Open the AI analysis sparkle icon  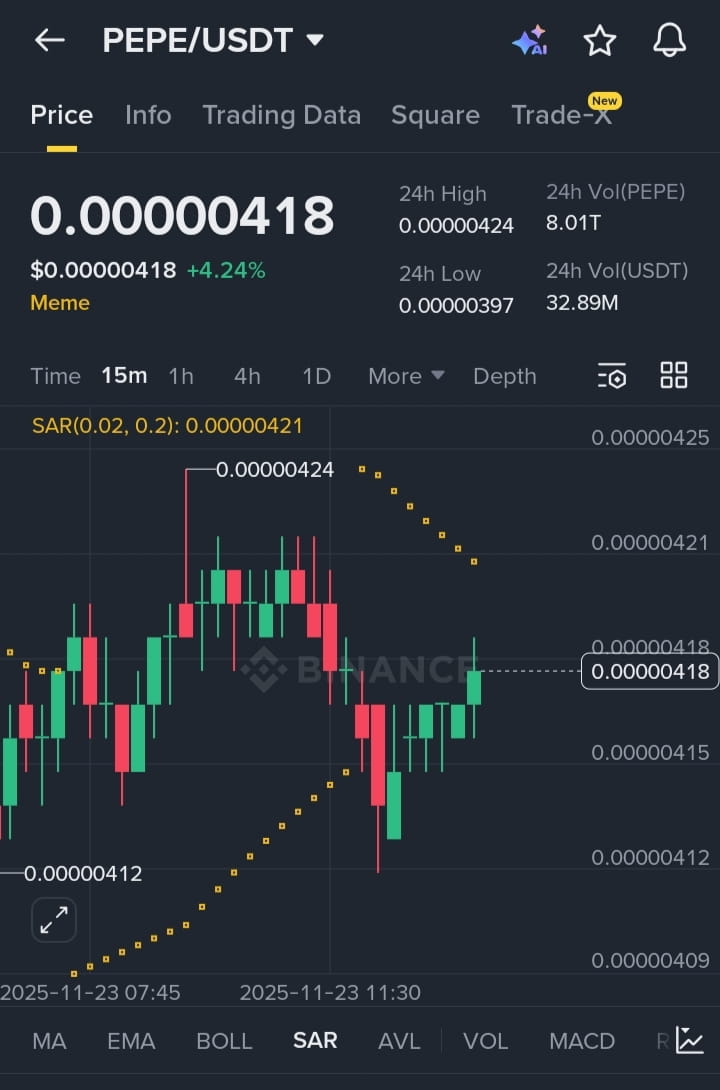[x=529, y=40]
